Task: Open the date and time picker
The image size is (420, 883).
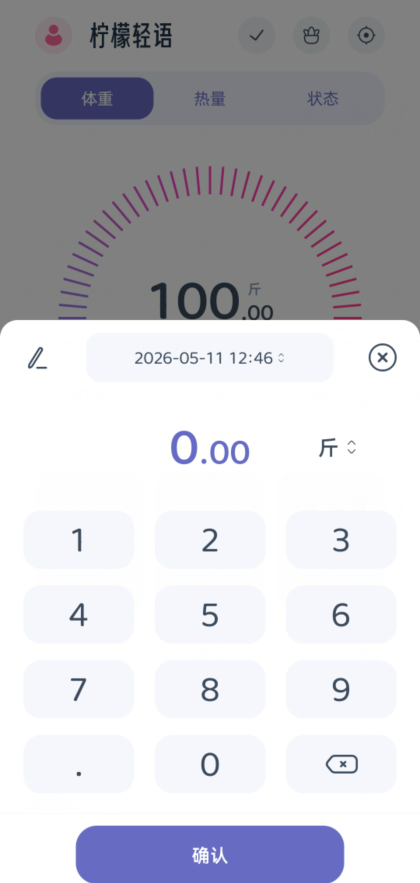Action: pos(209,358)
